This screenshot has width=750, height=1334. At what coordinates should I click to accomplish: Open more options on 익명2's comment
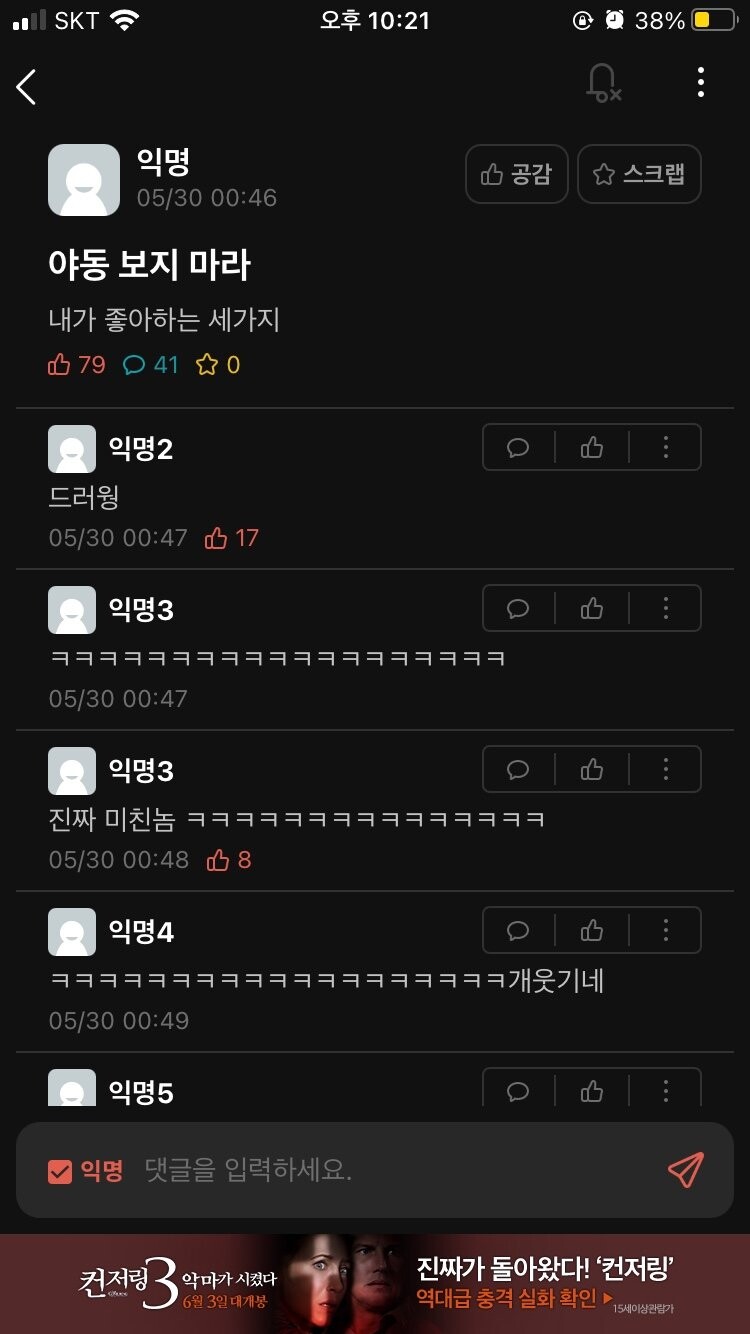pyautogui.click(x=666, y=447)
